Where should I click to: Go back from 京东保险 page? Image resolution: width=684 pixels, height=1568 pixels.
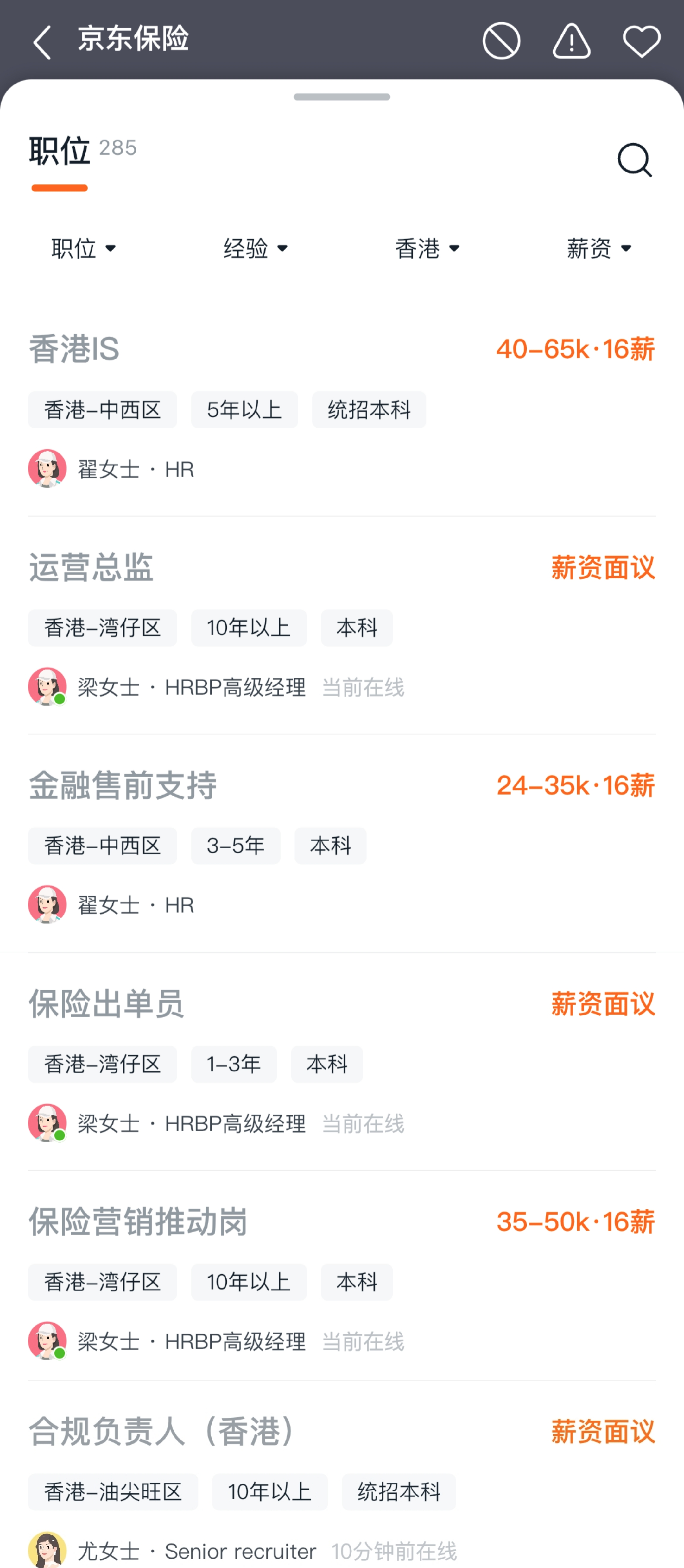[41, 42]
